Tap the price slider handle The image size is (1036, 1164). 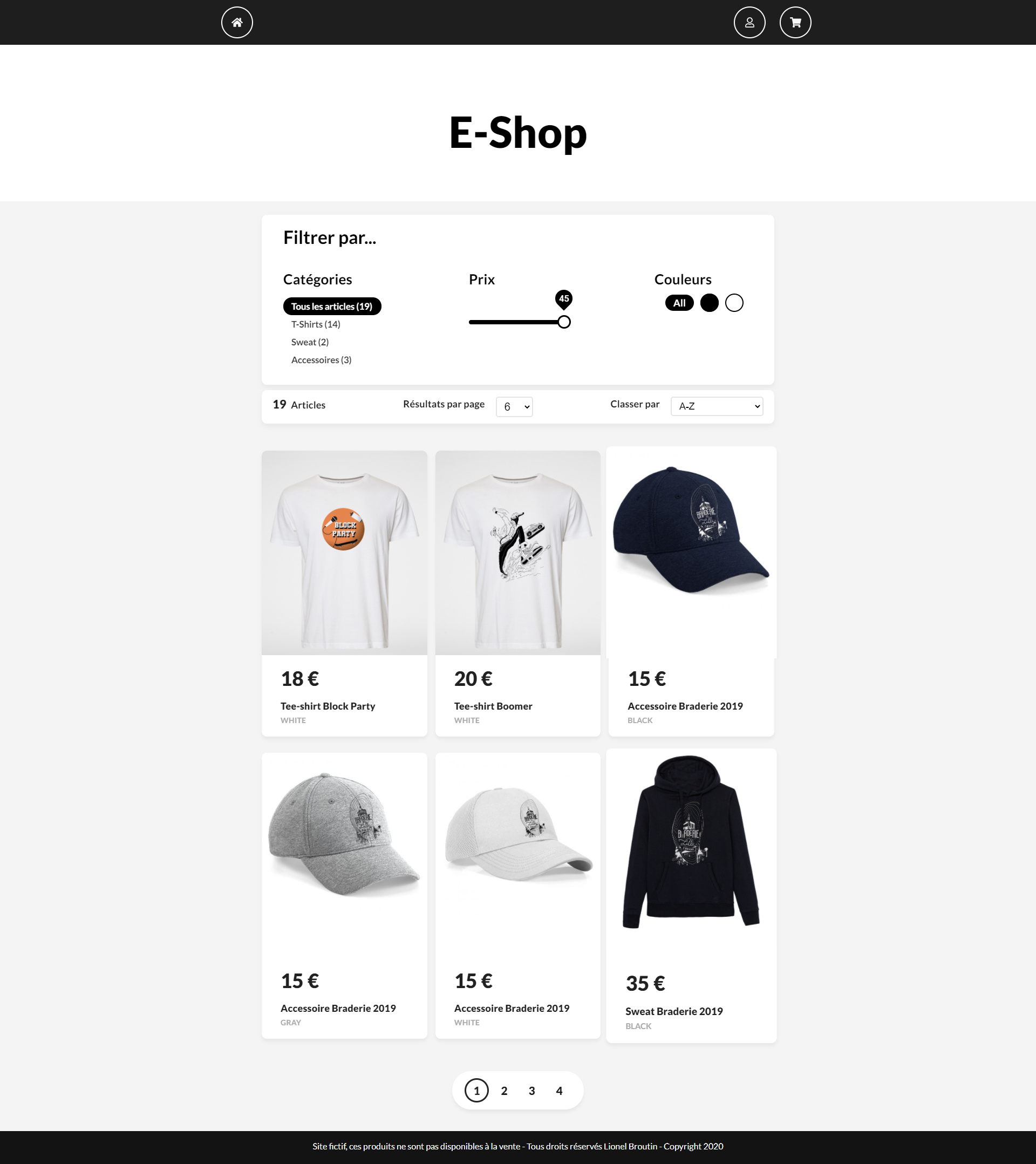point(564,322)
